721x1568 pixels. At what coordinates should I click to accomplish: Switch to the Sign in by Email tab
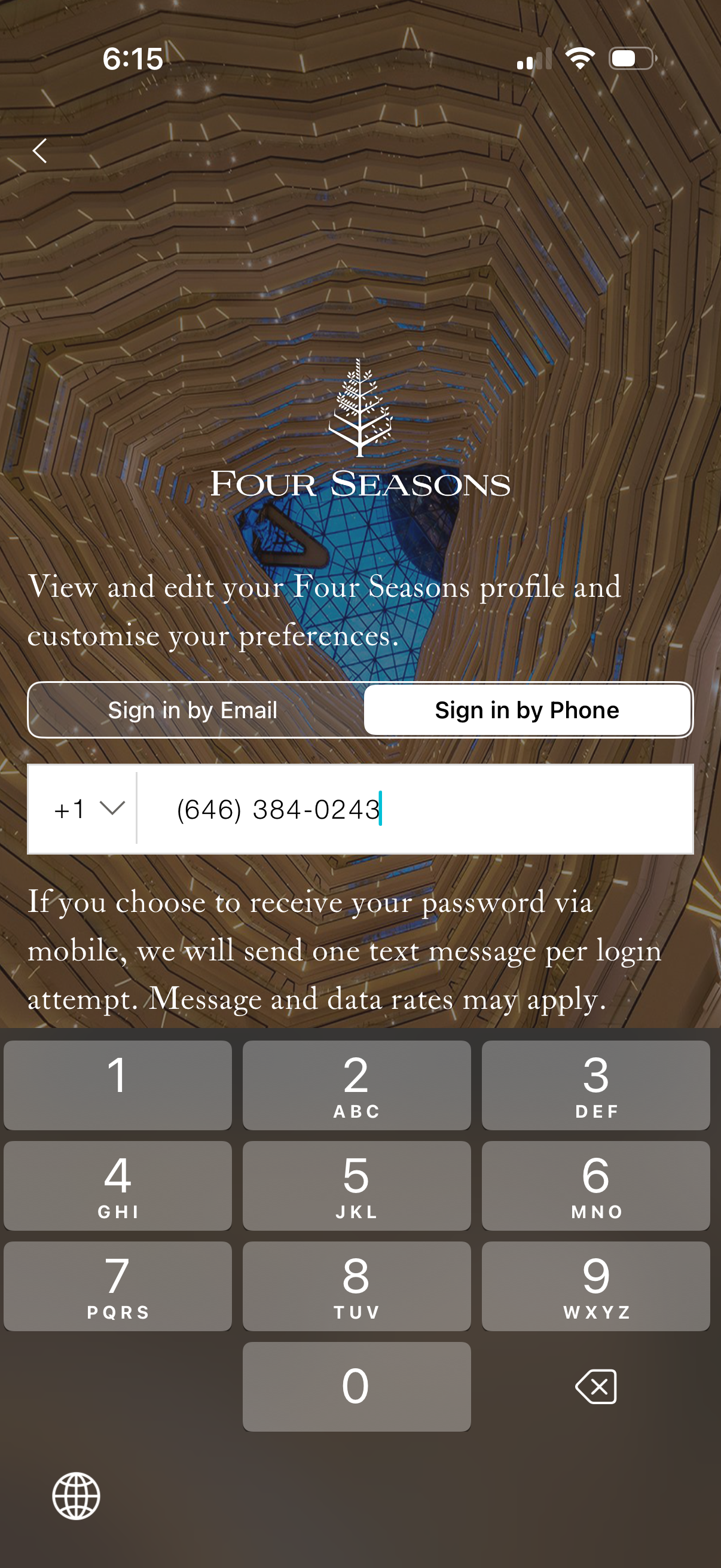[x=193, y=709]
